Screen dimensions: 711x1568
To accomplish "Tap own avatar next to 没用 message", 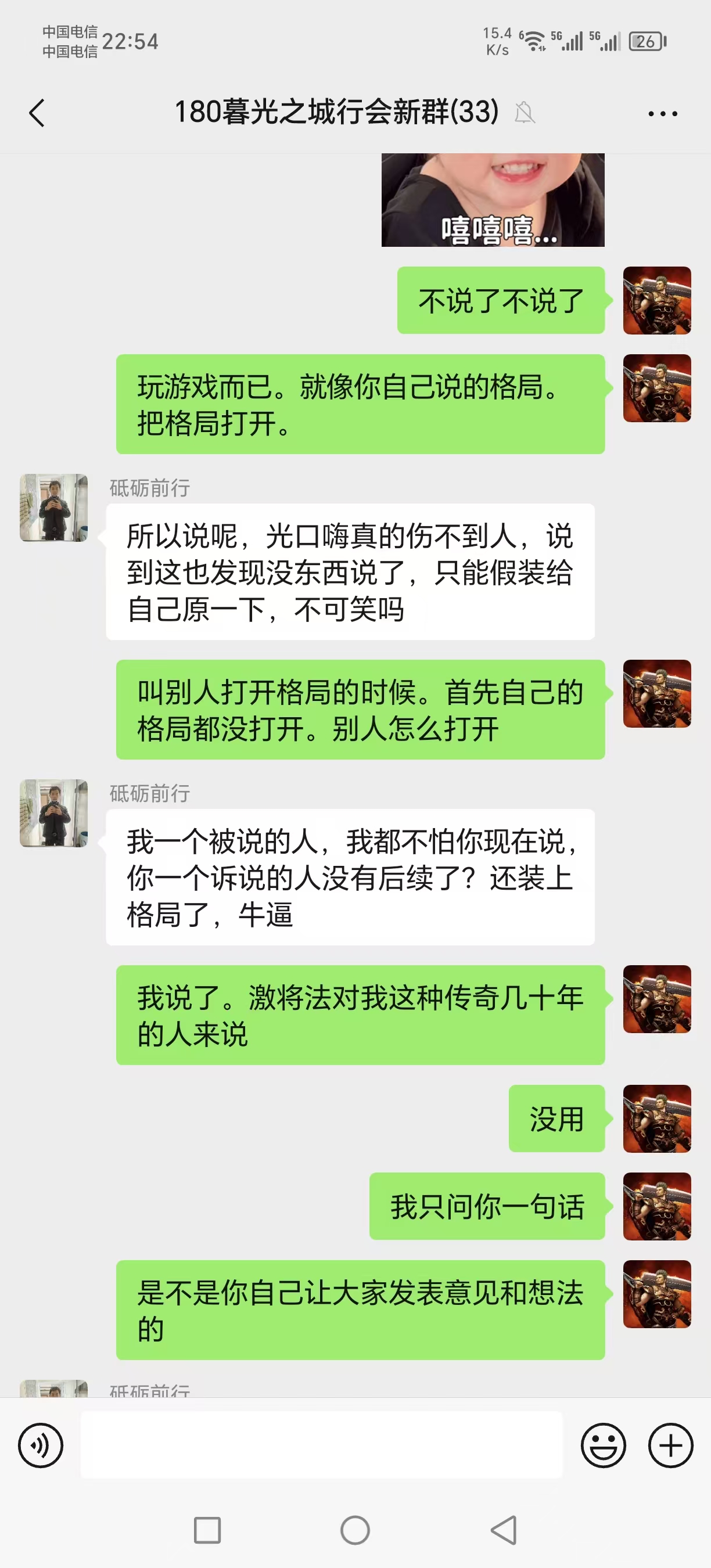I will point(657,1118).
